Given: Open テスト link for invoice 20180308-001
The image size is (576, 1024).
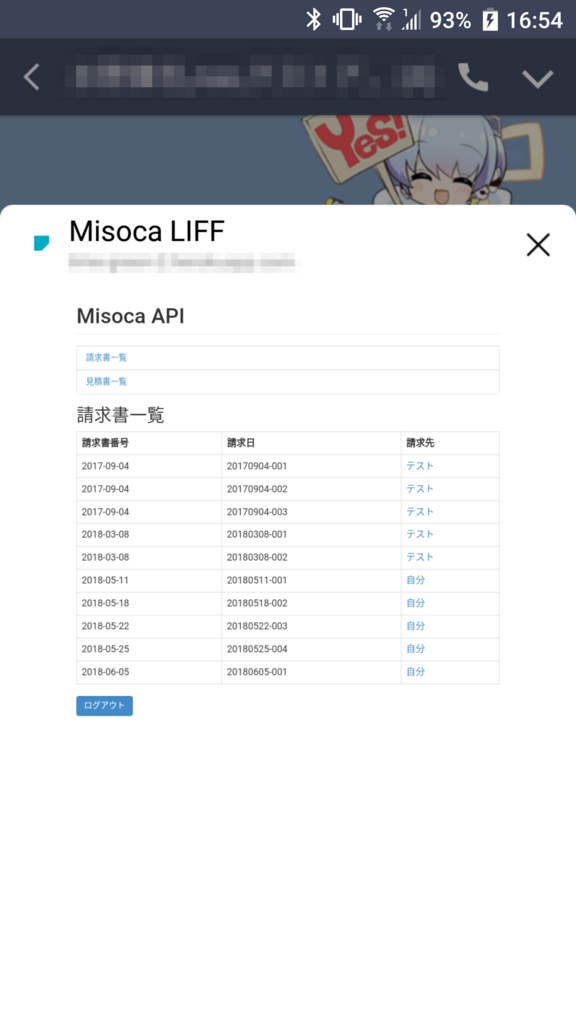Looking at the screenshot, I should pyautogui.click(x=420, y=534).
